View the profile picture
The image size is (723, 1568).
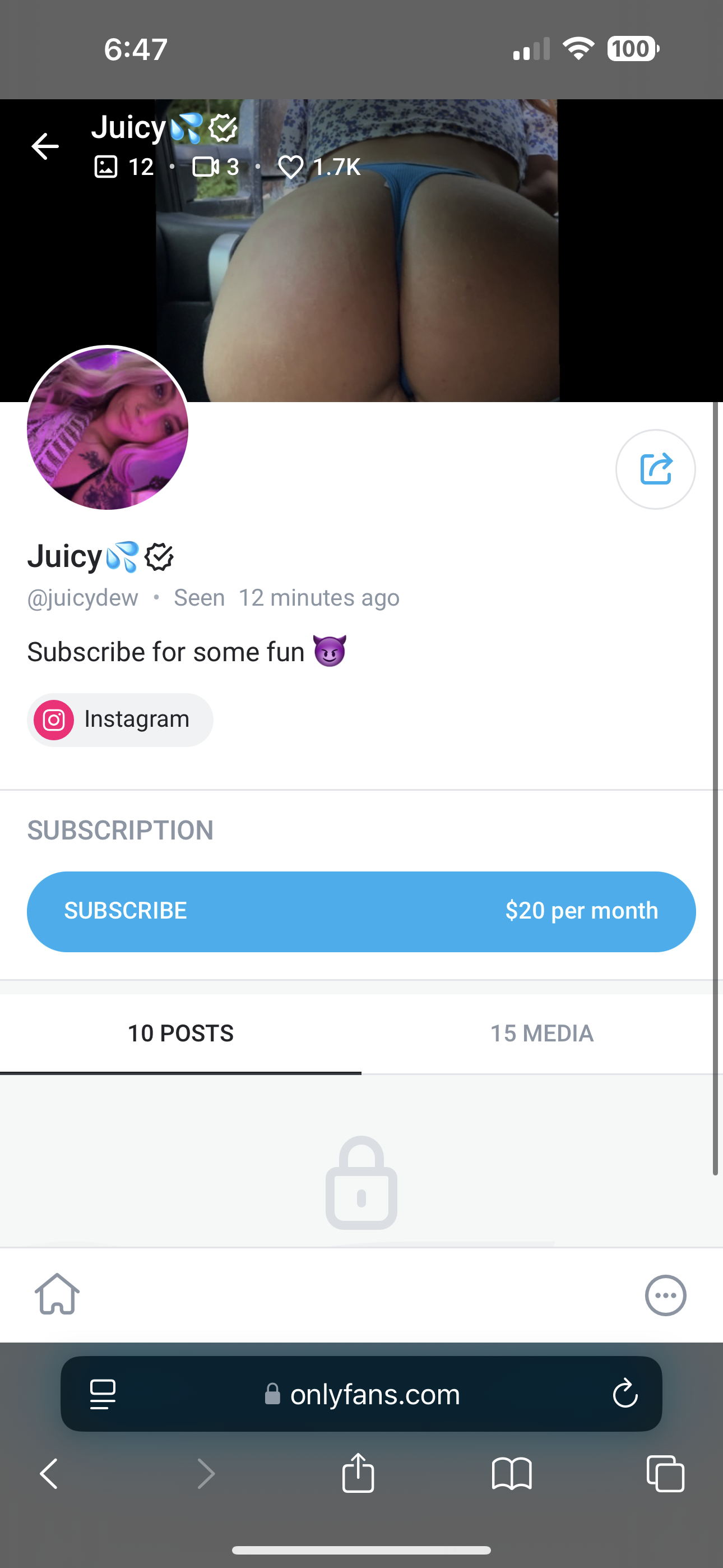pos(108,428)
